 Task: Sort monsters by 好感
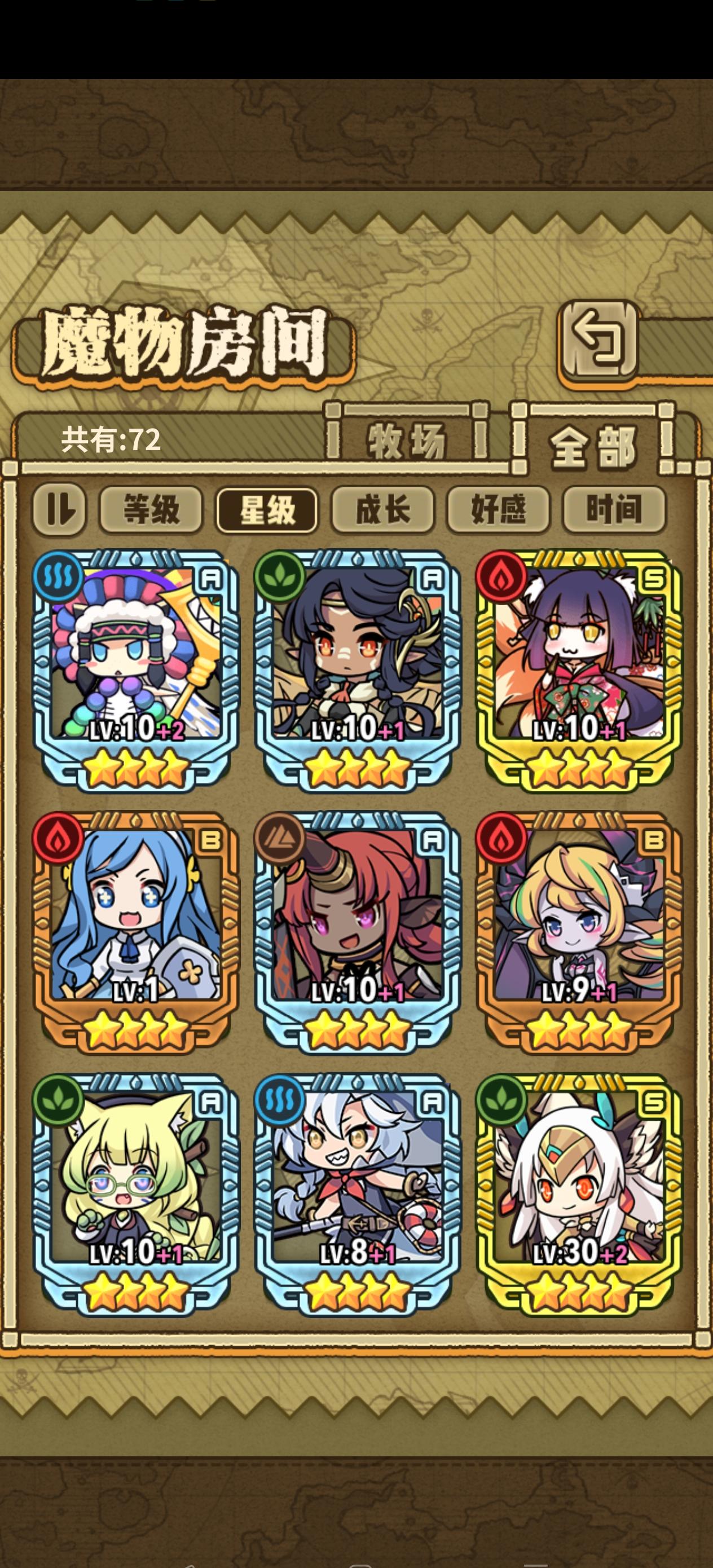(x=498, y=510)
